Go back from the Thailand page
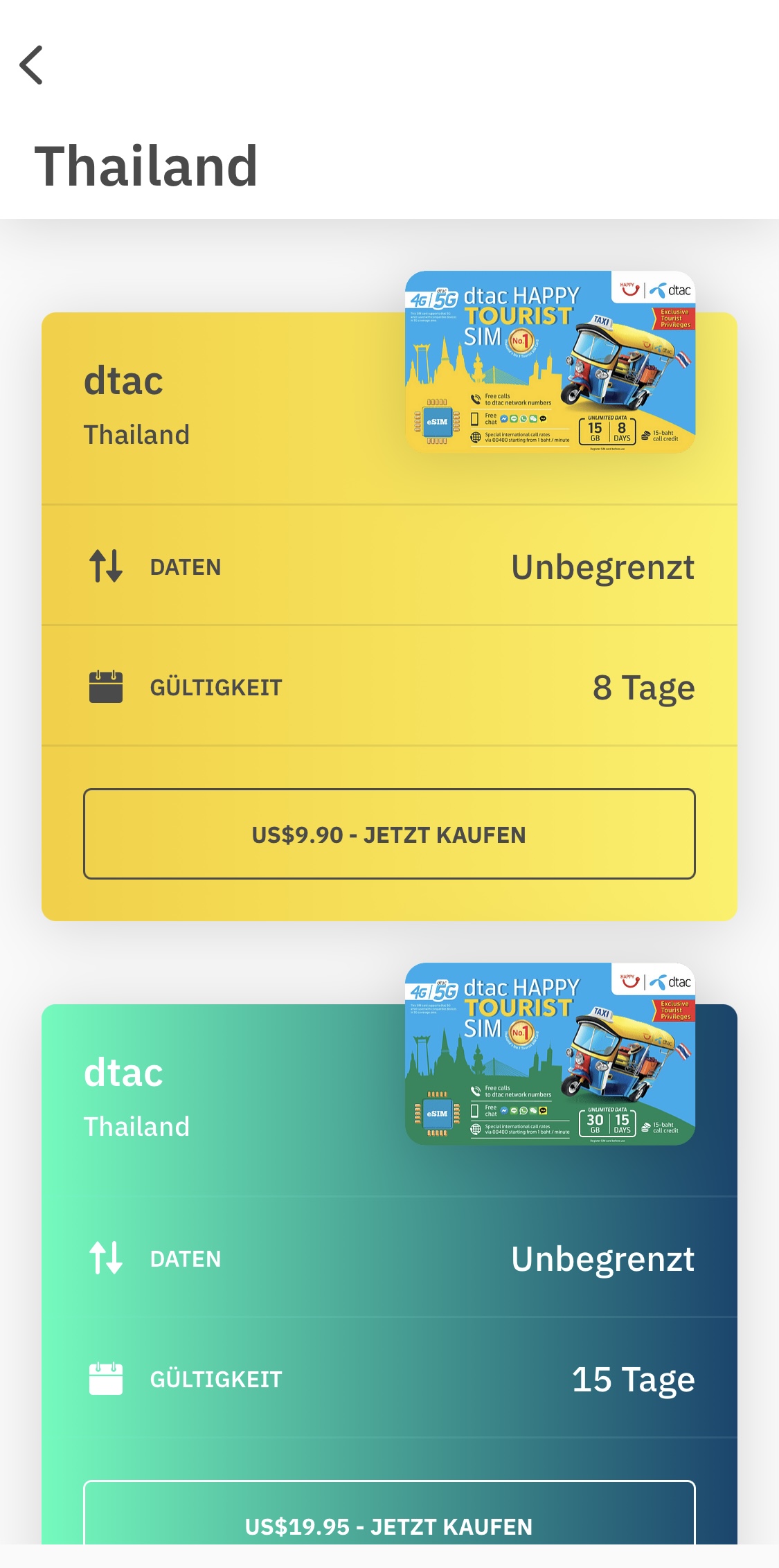 (x=31, y=65)
